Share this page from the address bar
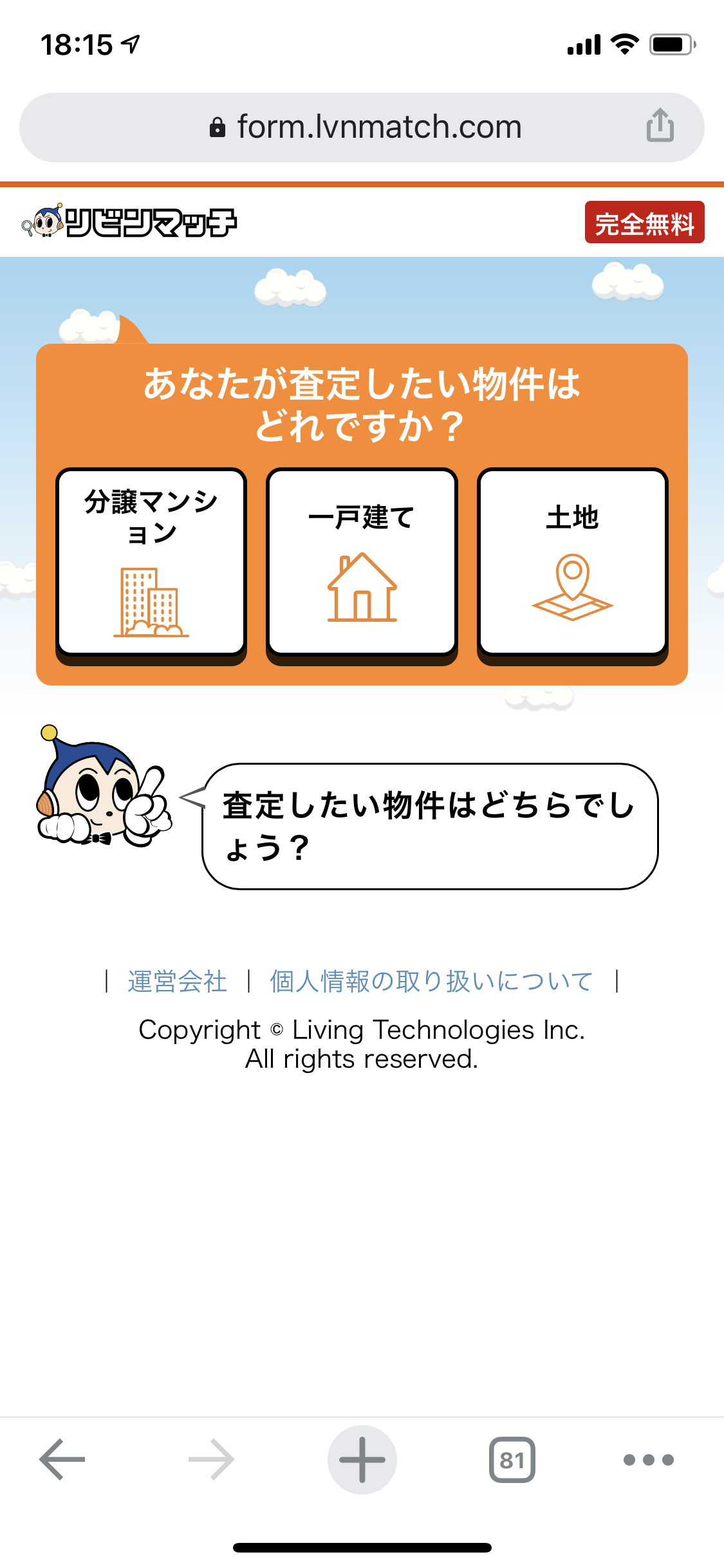 point(660,126)
